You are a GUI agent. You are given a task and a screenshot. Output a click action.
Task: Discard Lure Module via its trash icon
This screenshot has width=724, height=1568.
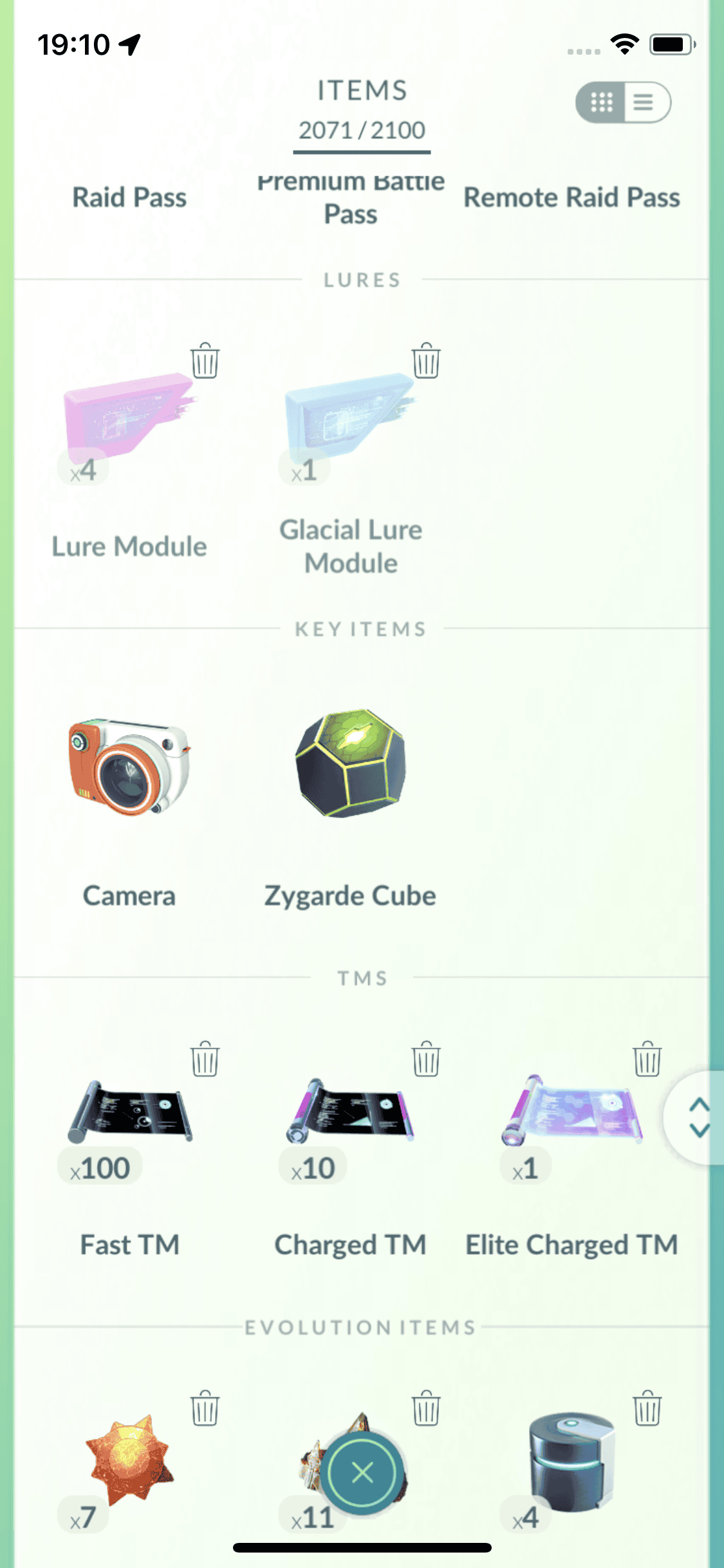(x=205, y=361)
